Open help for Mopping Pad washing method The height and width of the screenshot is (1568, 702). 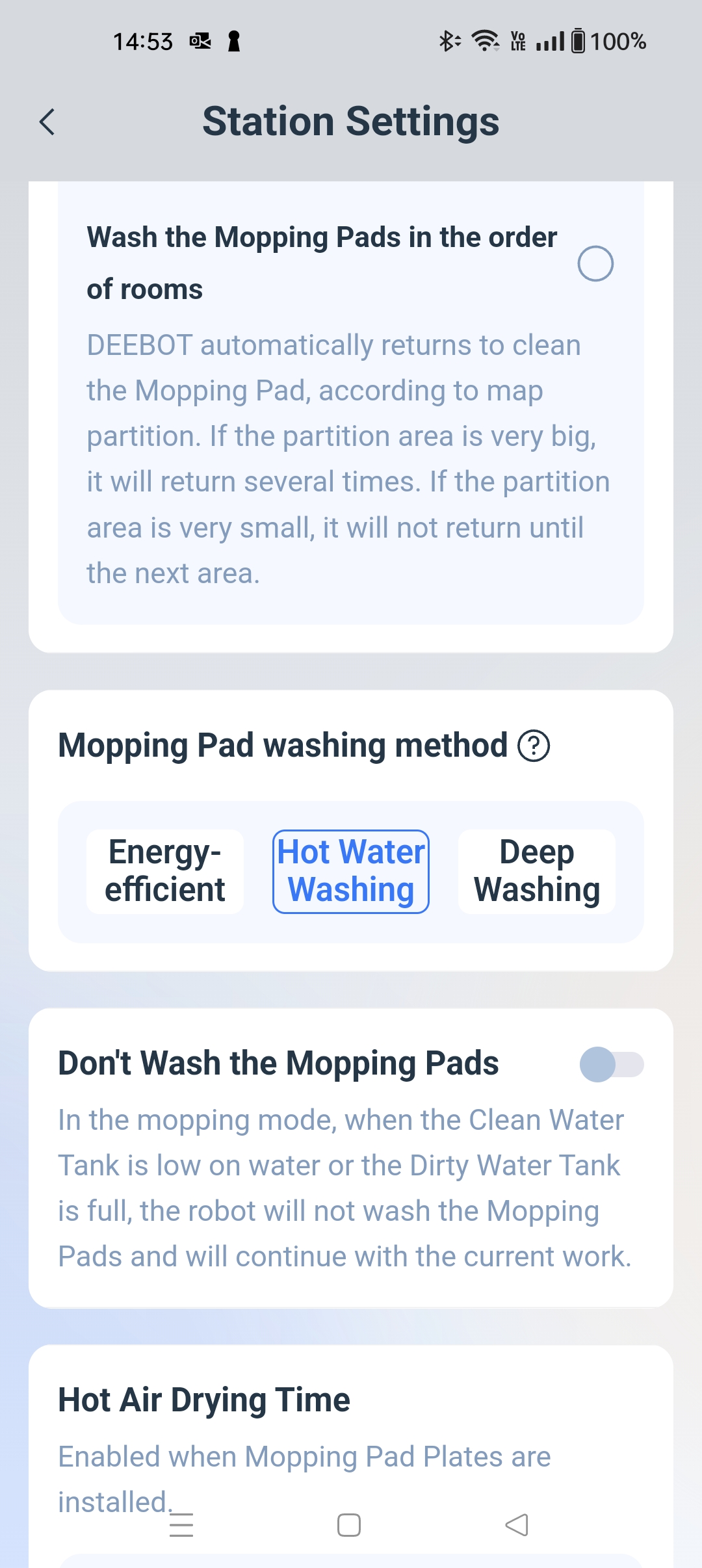[534, 746]
